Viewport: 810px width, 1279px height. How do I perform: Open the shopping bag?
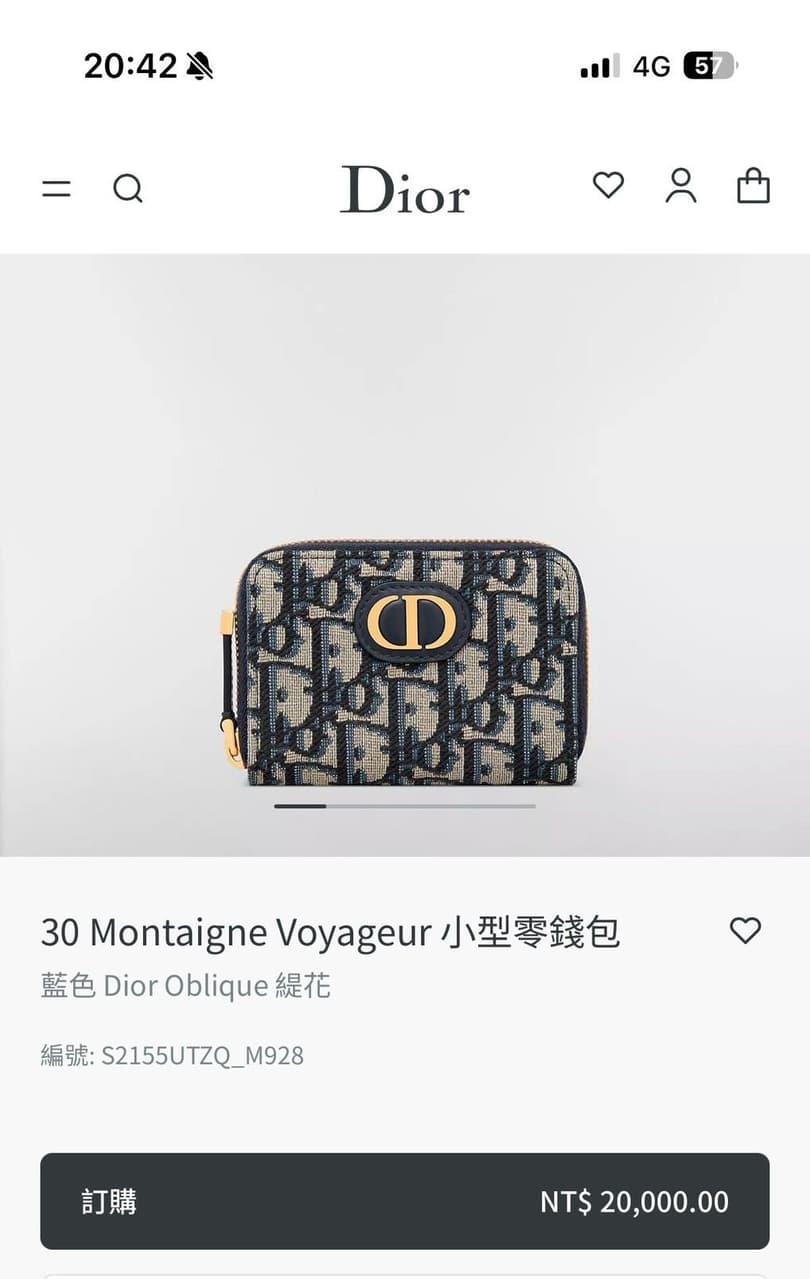753,186
